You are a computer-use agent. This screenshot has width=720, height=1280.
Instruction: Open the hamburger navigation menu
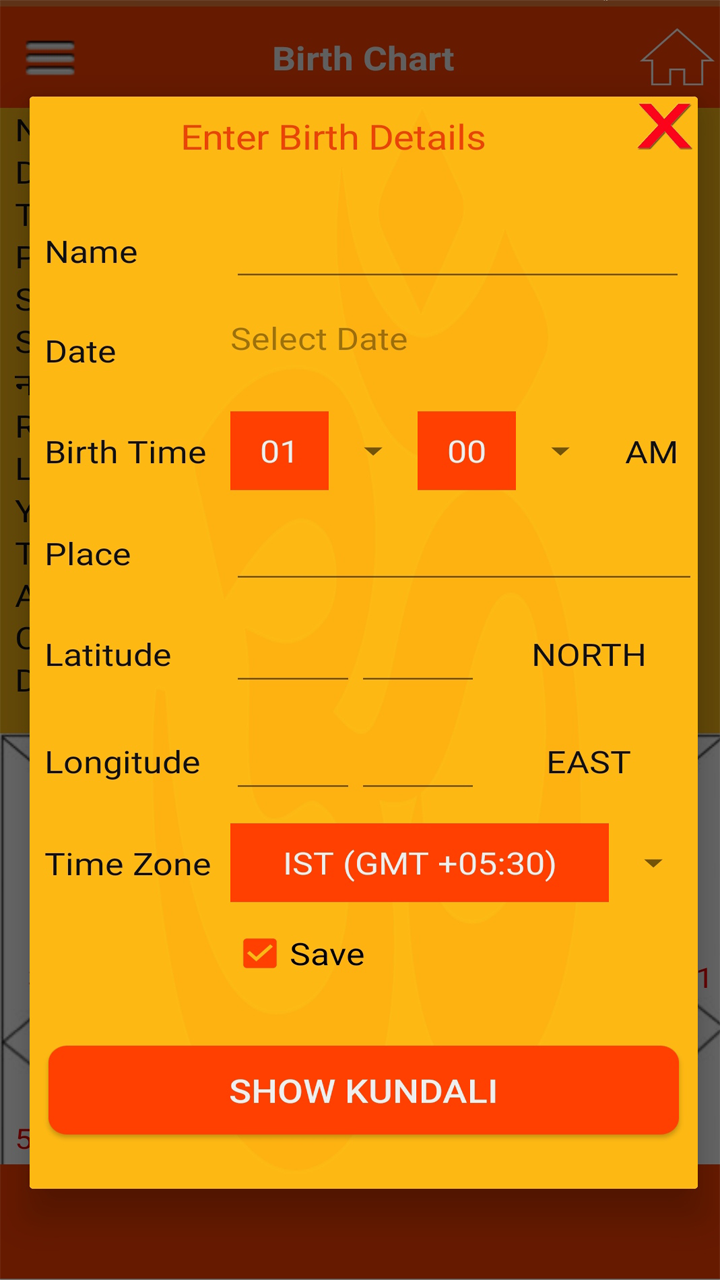[50, 58]
